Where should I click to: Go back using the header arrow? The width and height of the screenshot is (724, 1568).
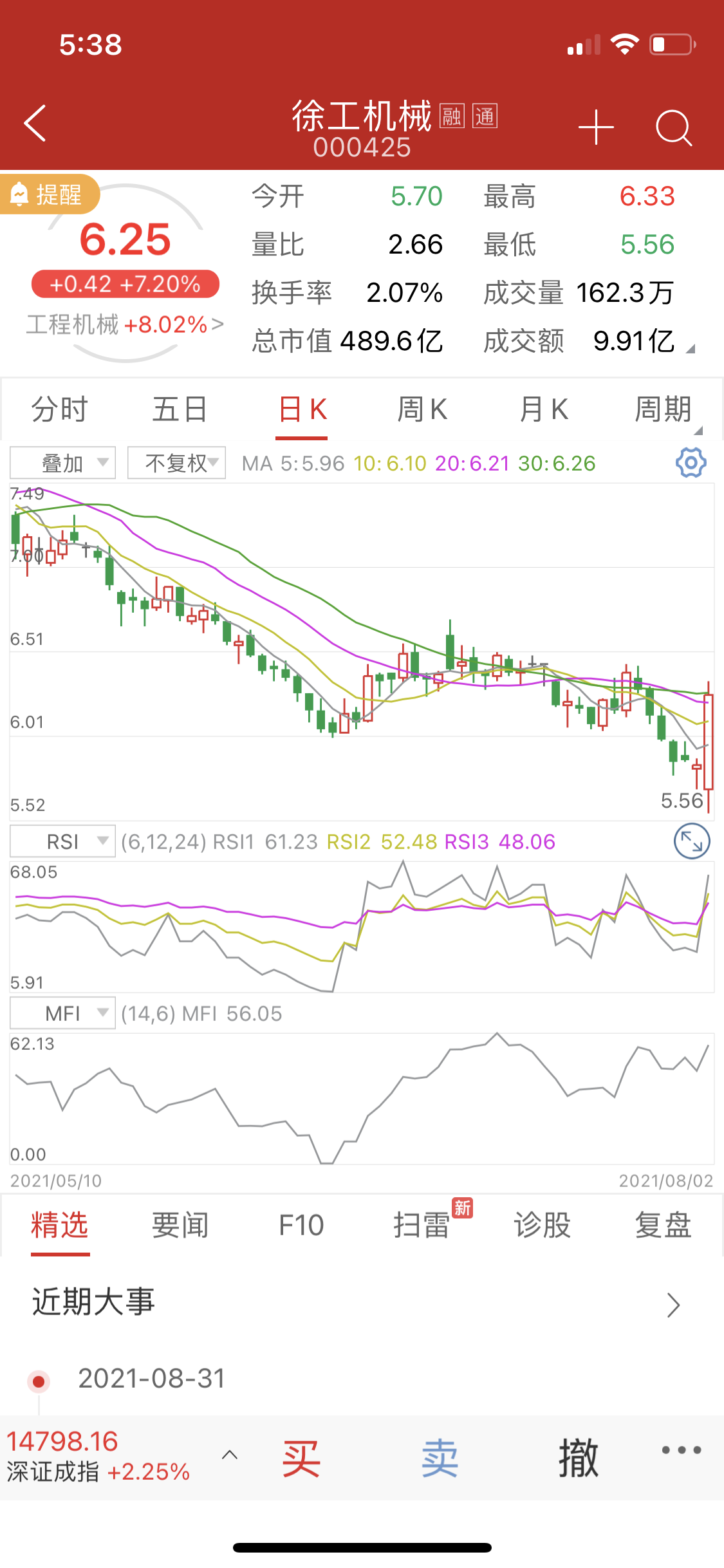coord(35,123)
